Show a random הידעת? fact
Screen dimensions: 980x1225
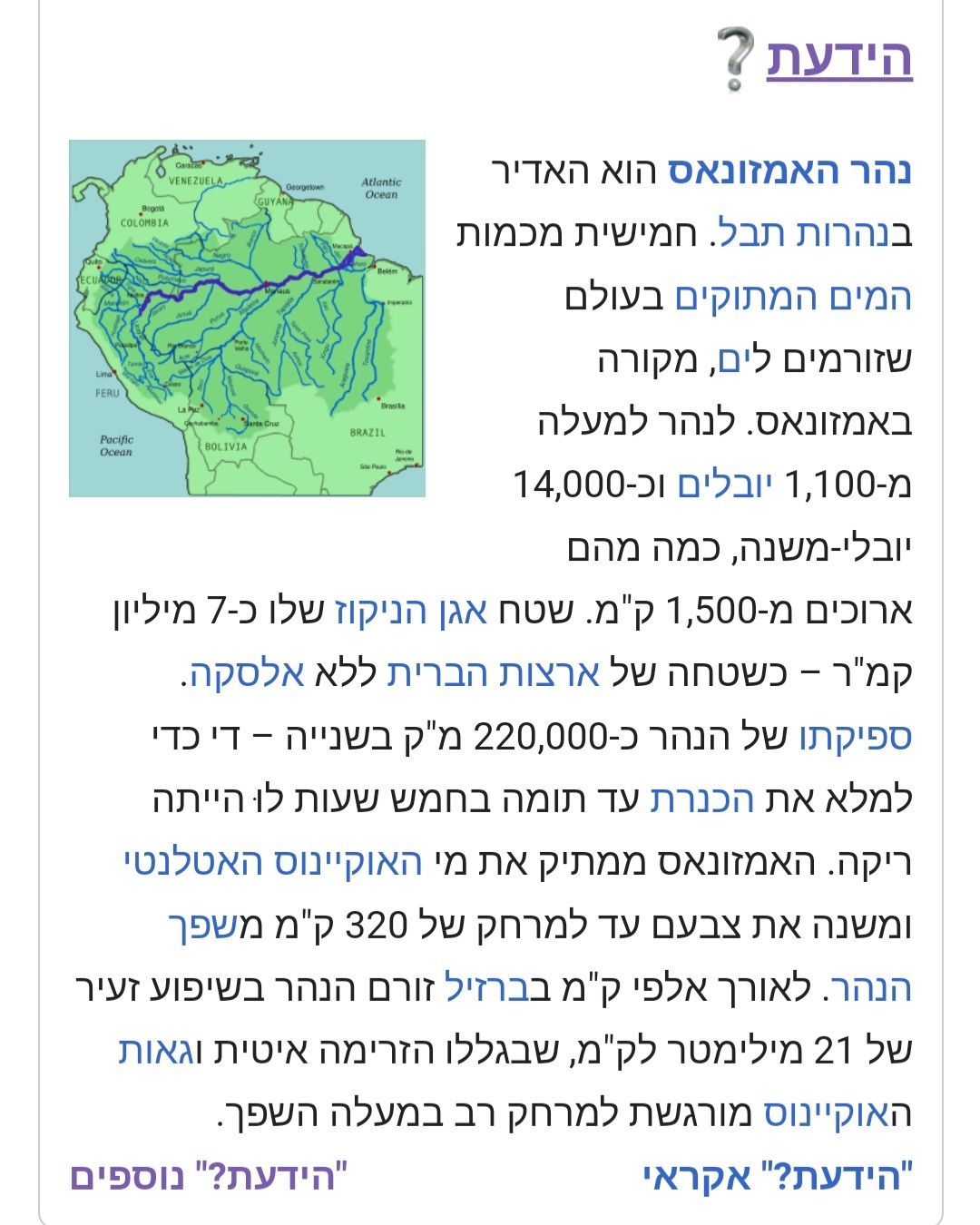[x=777, y=1177]
